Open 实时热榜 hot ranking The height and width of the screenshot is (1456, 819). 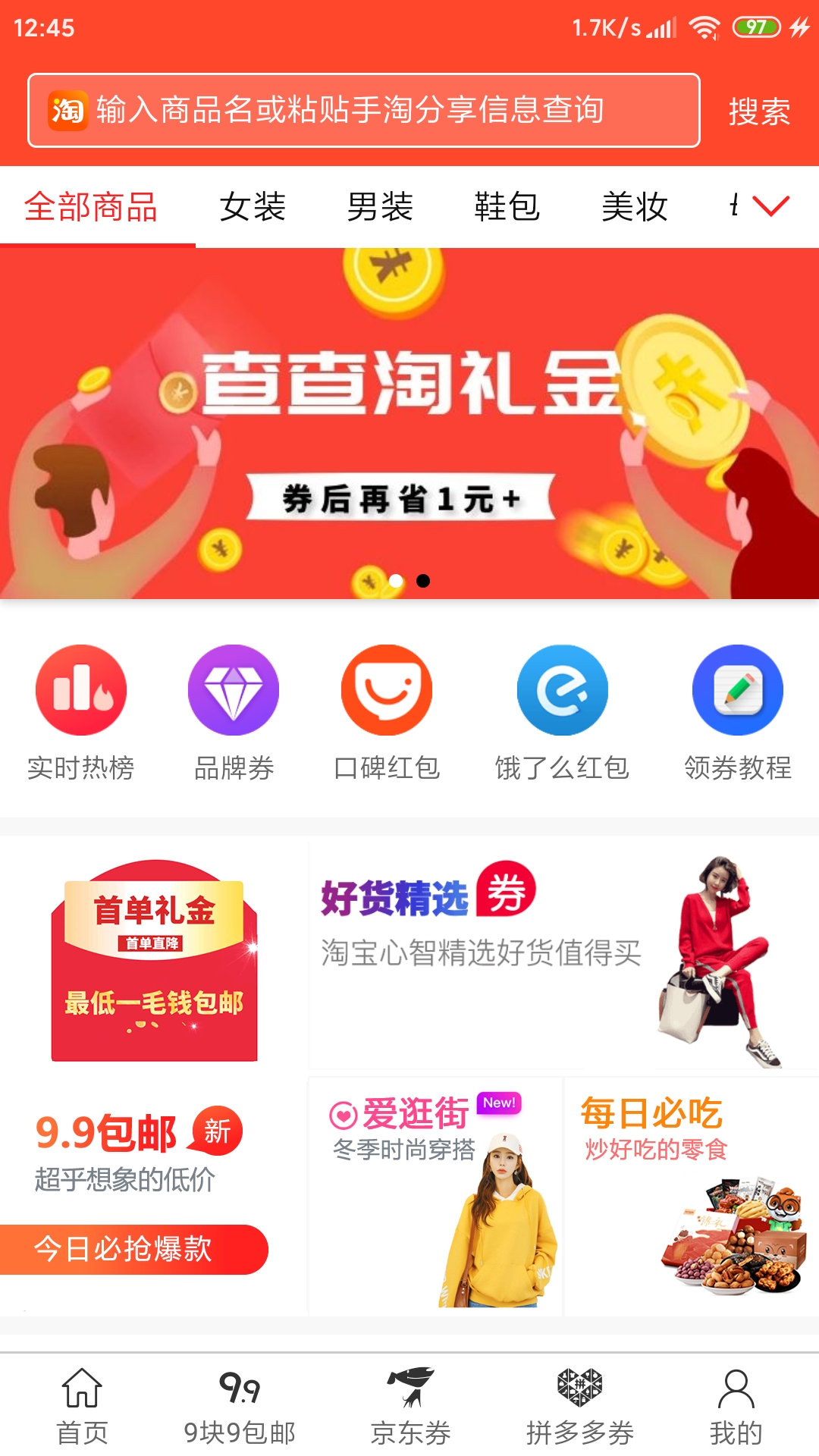pos(81,713)
